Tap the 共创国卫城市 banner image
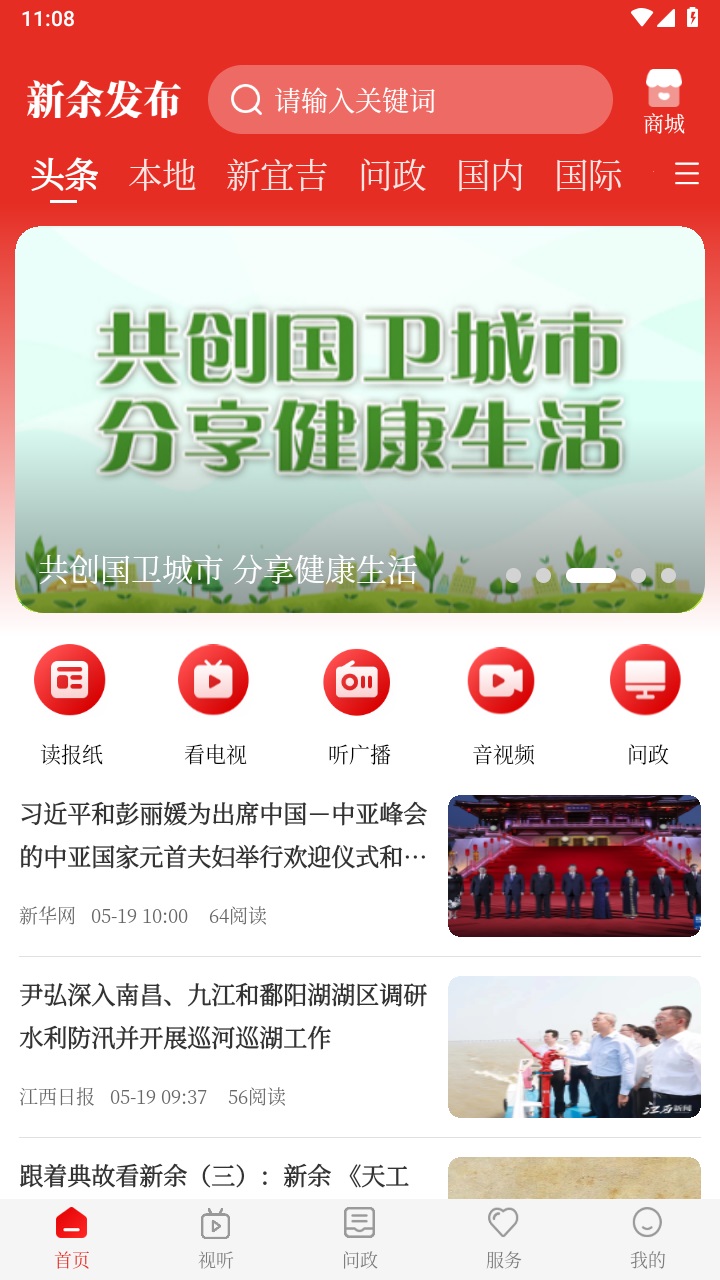 tap(360, 420)
